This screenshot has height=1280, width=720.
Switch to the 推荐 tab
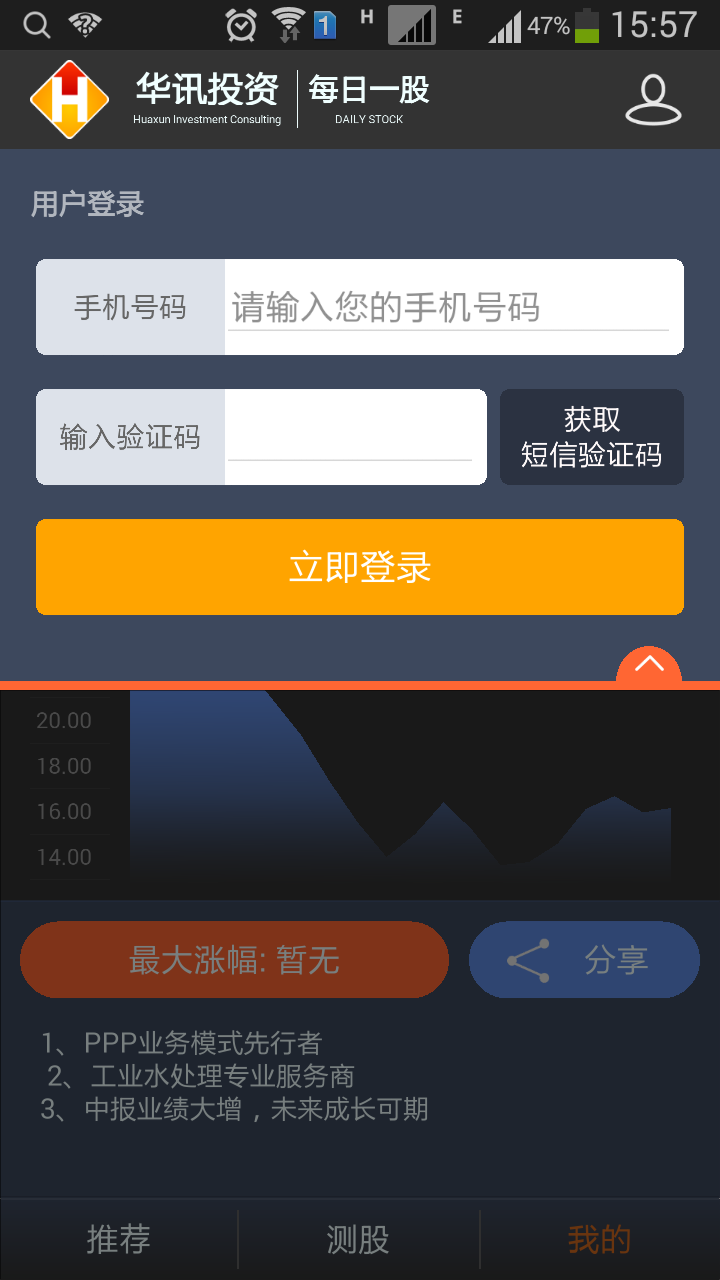(119, 1239)
